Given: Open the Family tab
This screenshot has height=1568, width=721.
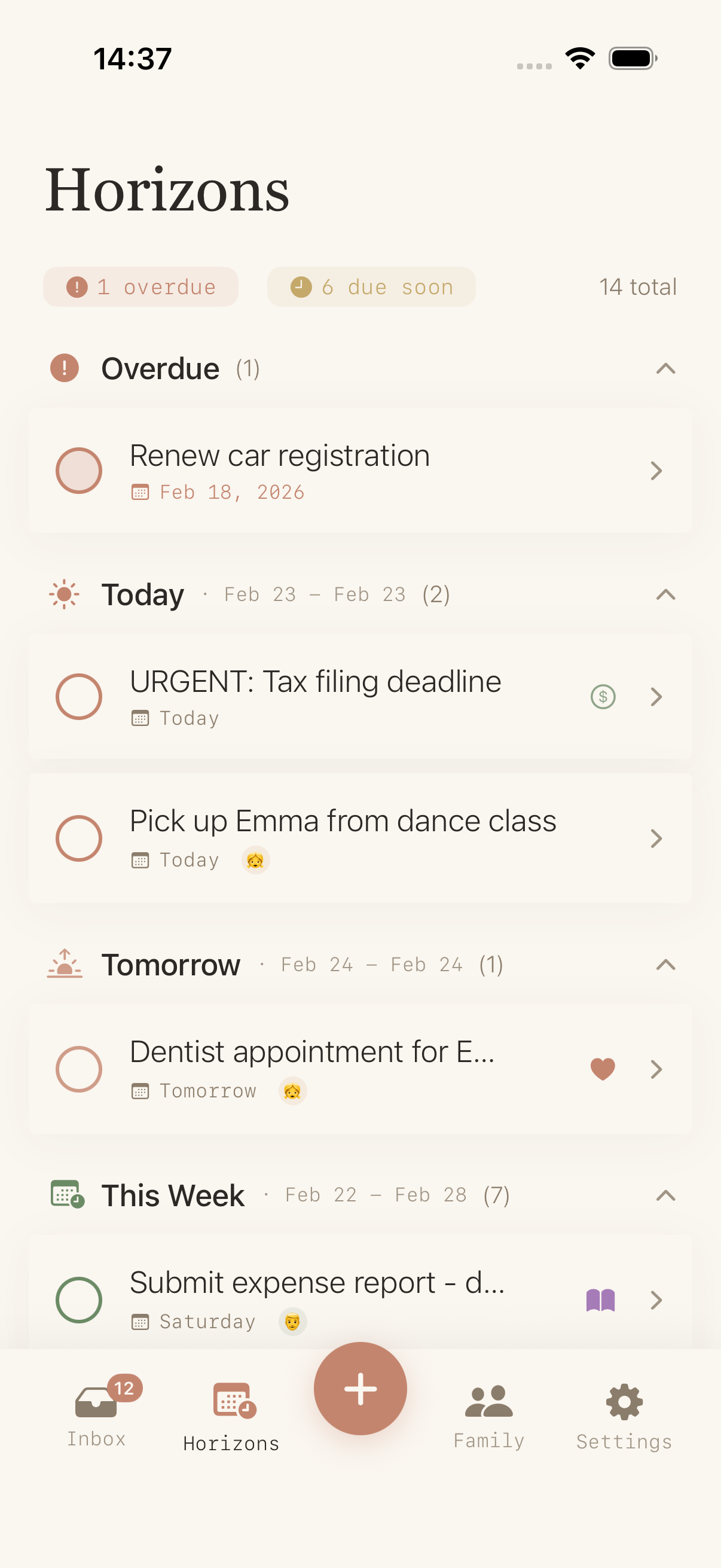Looking at the screenshot, I should [x=488, y=1412].
